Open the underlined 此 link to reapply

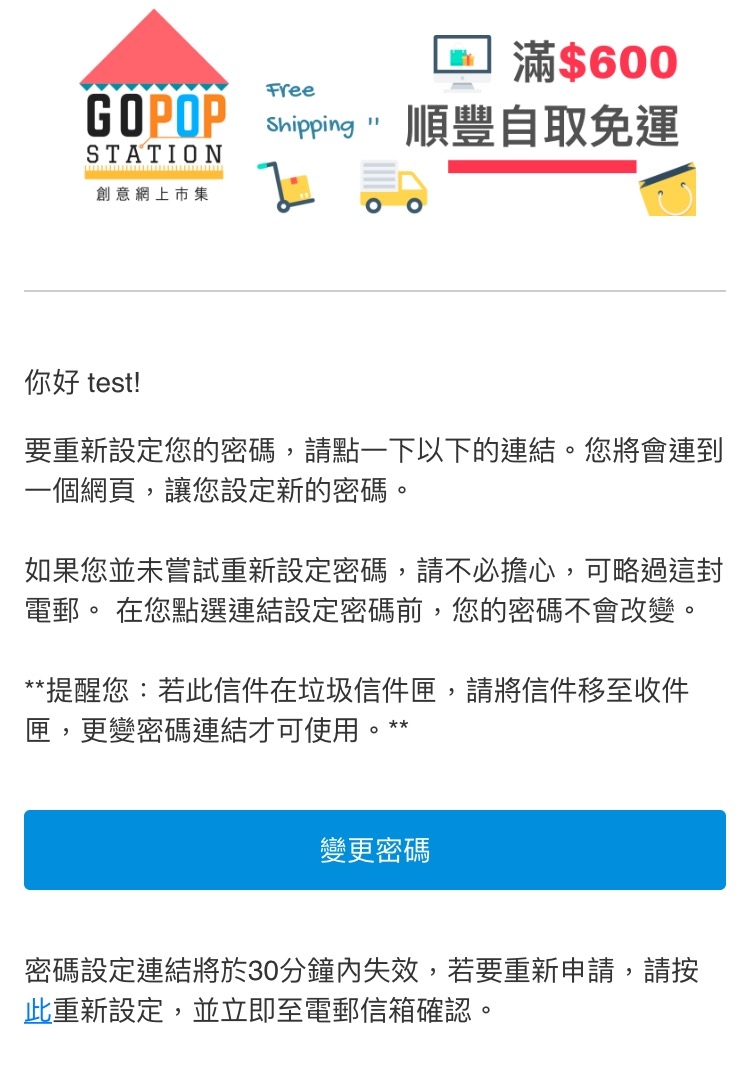(x=38, y=1010)
